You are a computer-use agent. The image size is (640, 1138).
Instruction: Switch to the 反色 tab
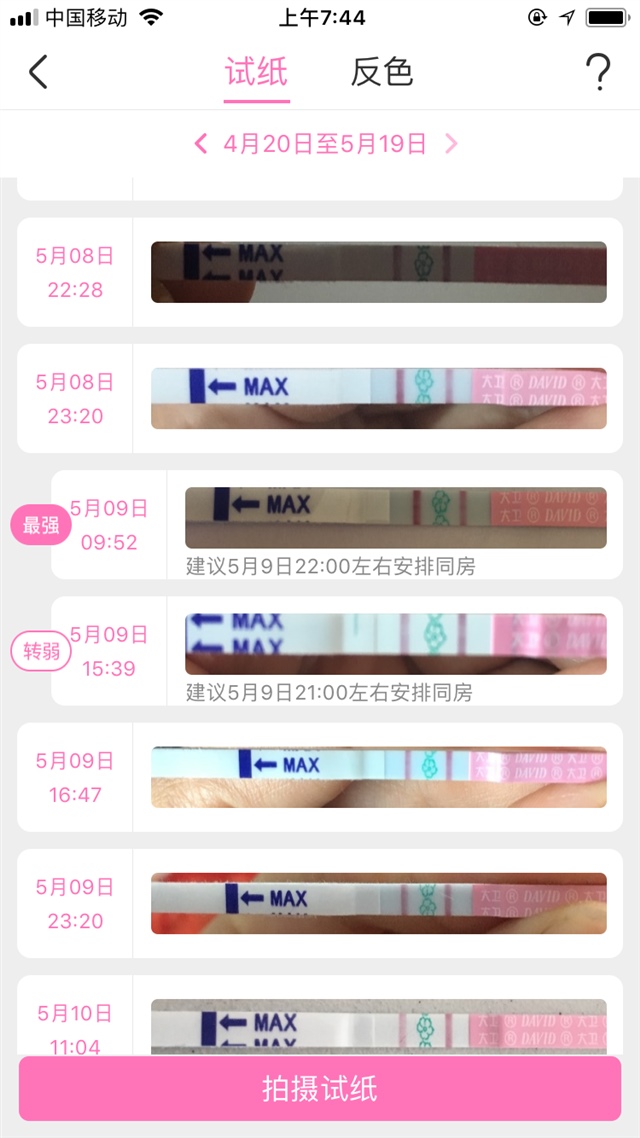(x=381, y=72)
